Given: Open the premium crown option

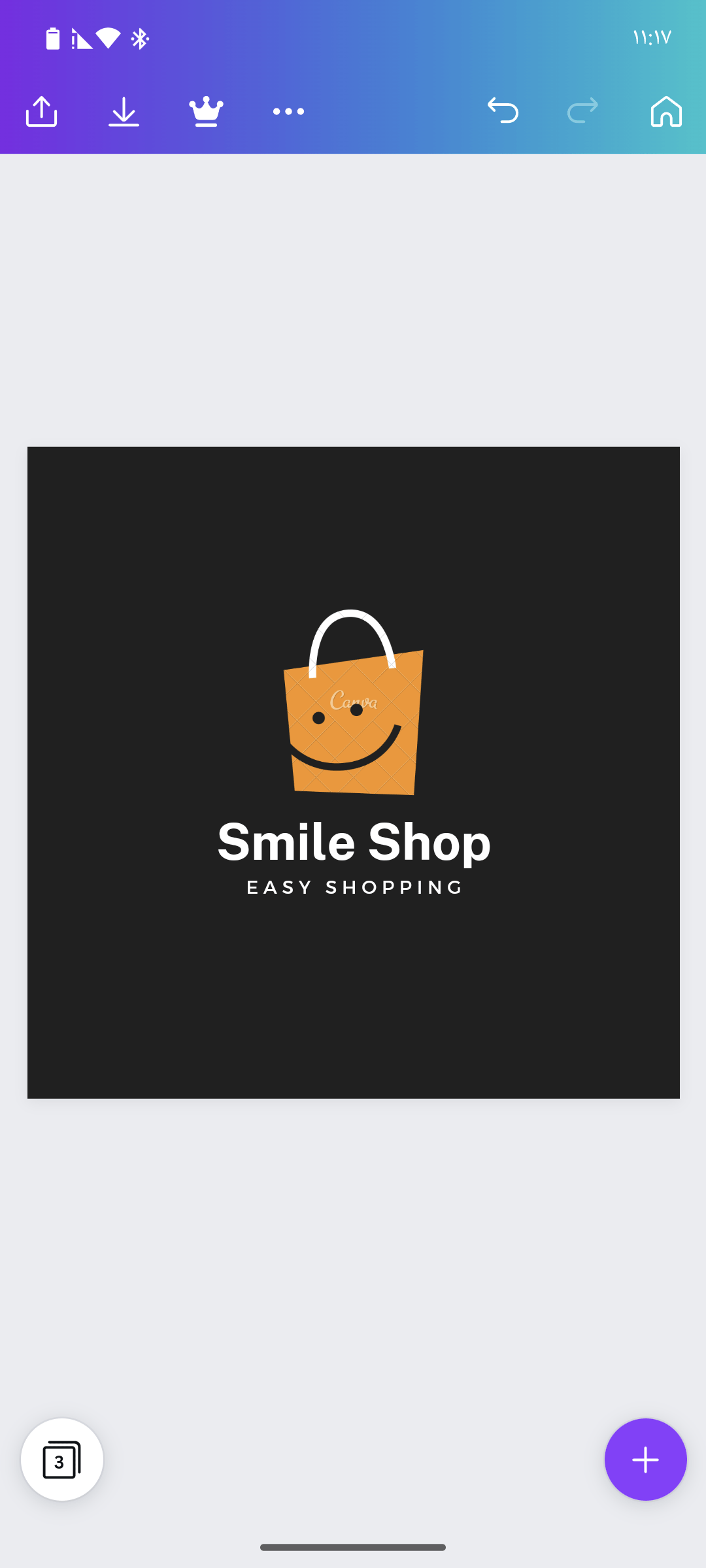Looking at the screenshot, I should tap(206, 111).
